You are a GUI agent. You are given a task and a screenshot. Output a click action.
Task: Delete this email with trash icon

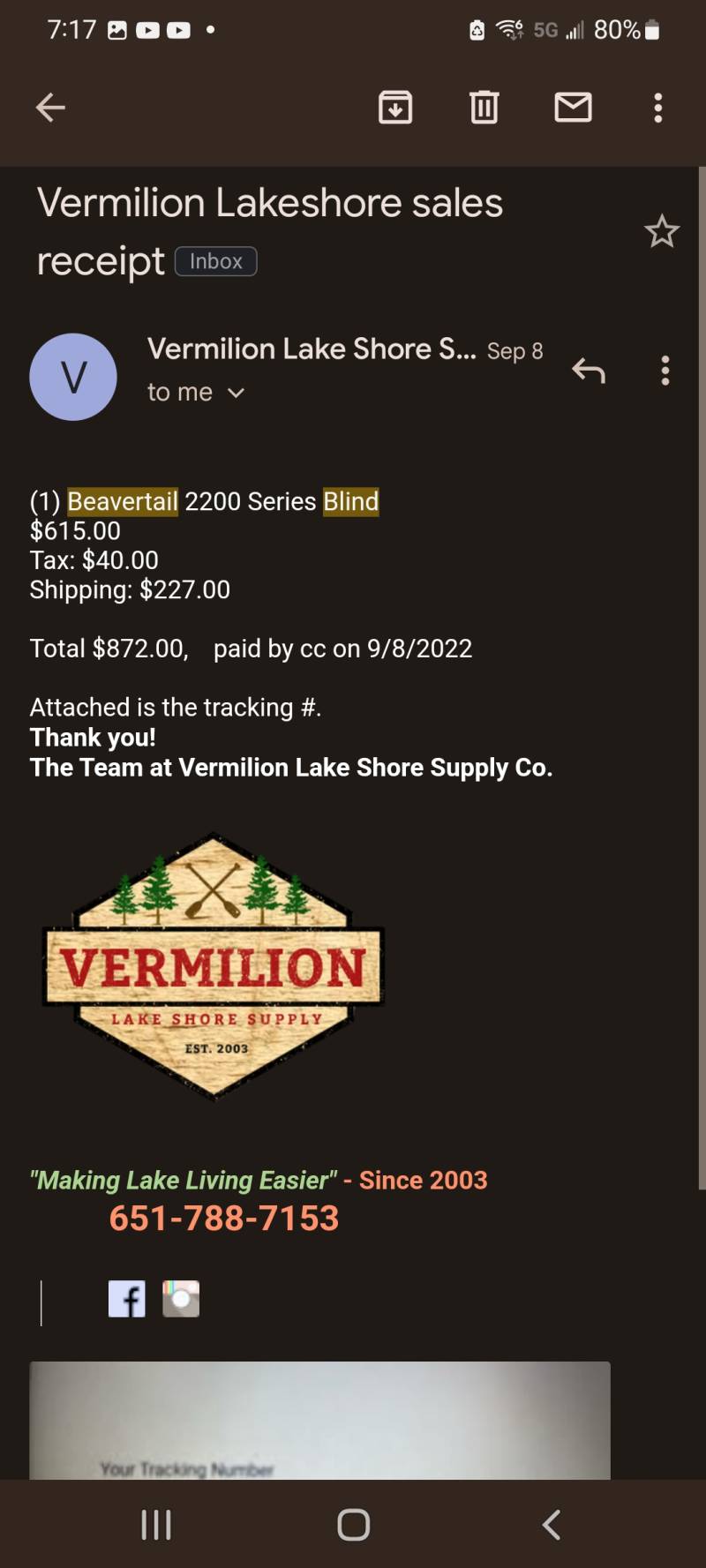484,108
